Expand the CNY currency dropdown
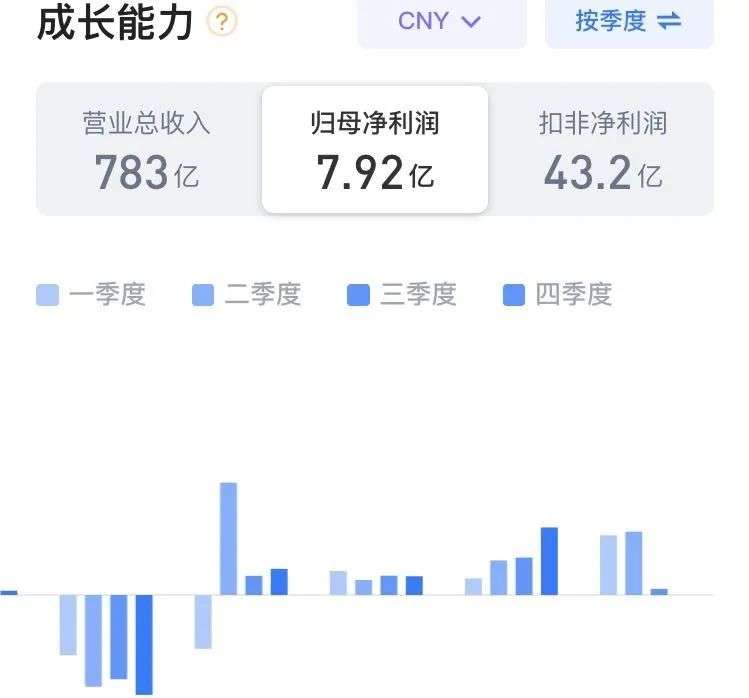This screenshot has height=698, width=749. pos(440,22)
